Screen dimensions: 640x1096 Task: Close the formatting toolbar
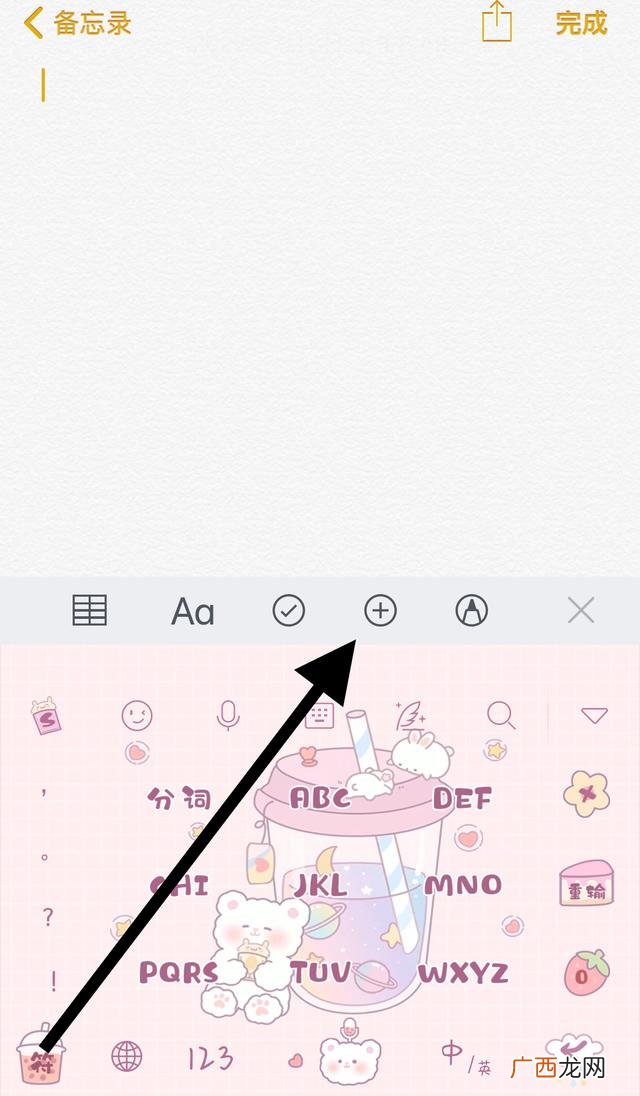coord(581,610)
